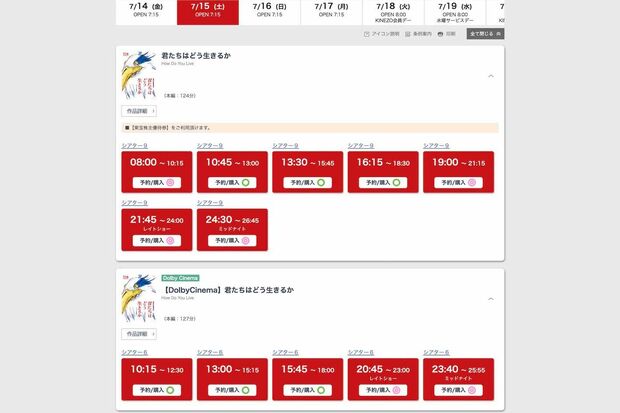Open the アイコン説明 link
The width and height of the screenshot is (620, 413).
tap(382, 33)
